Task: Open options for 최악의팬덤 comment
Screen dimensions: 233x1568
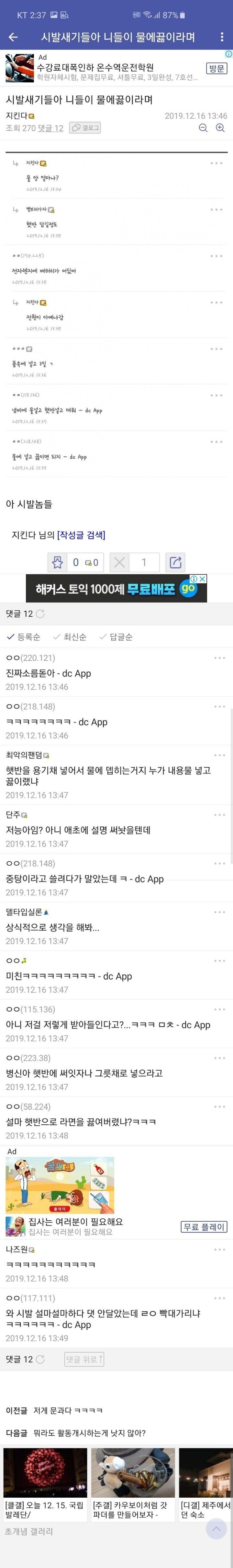Action: [x=219, y=755]
